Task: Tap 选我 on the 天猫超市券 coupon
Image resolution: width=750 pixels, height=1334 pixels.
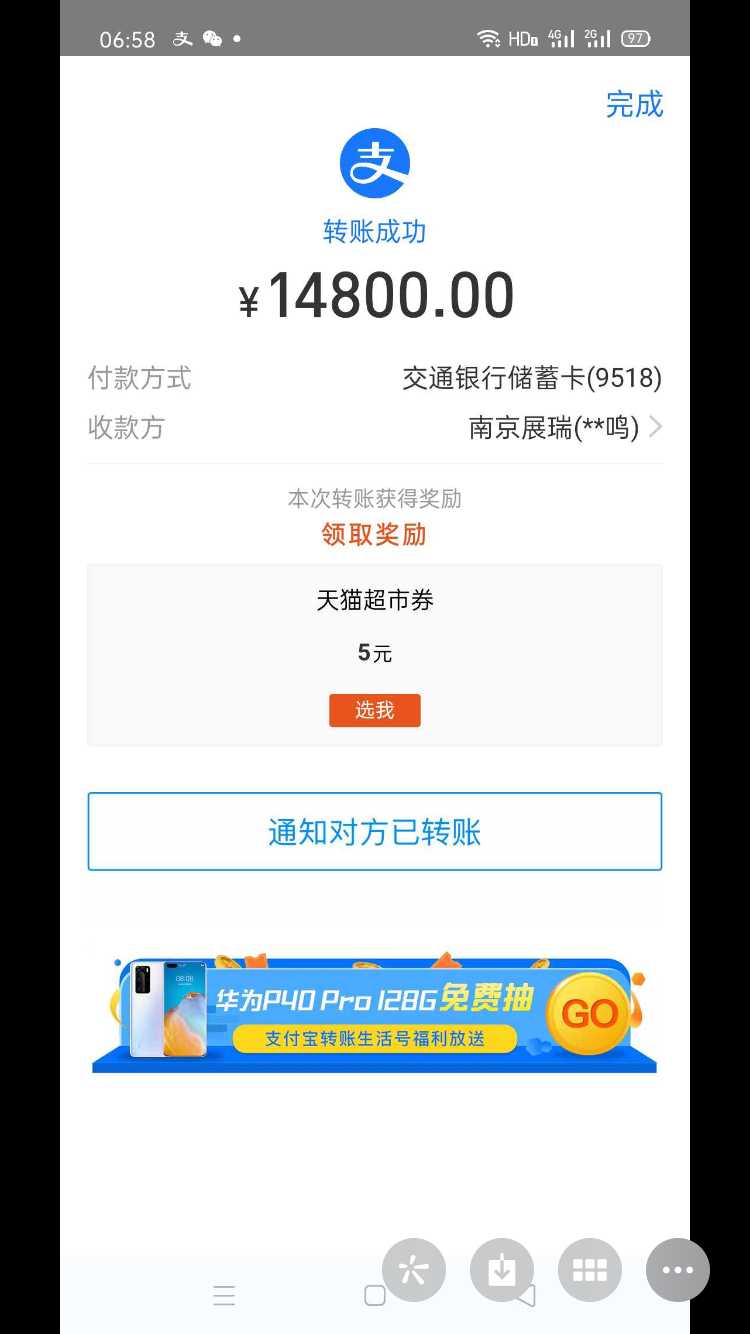Action: click(375, 710)
